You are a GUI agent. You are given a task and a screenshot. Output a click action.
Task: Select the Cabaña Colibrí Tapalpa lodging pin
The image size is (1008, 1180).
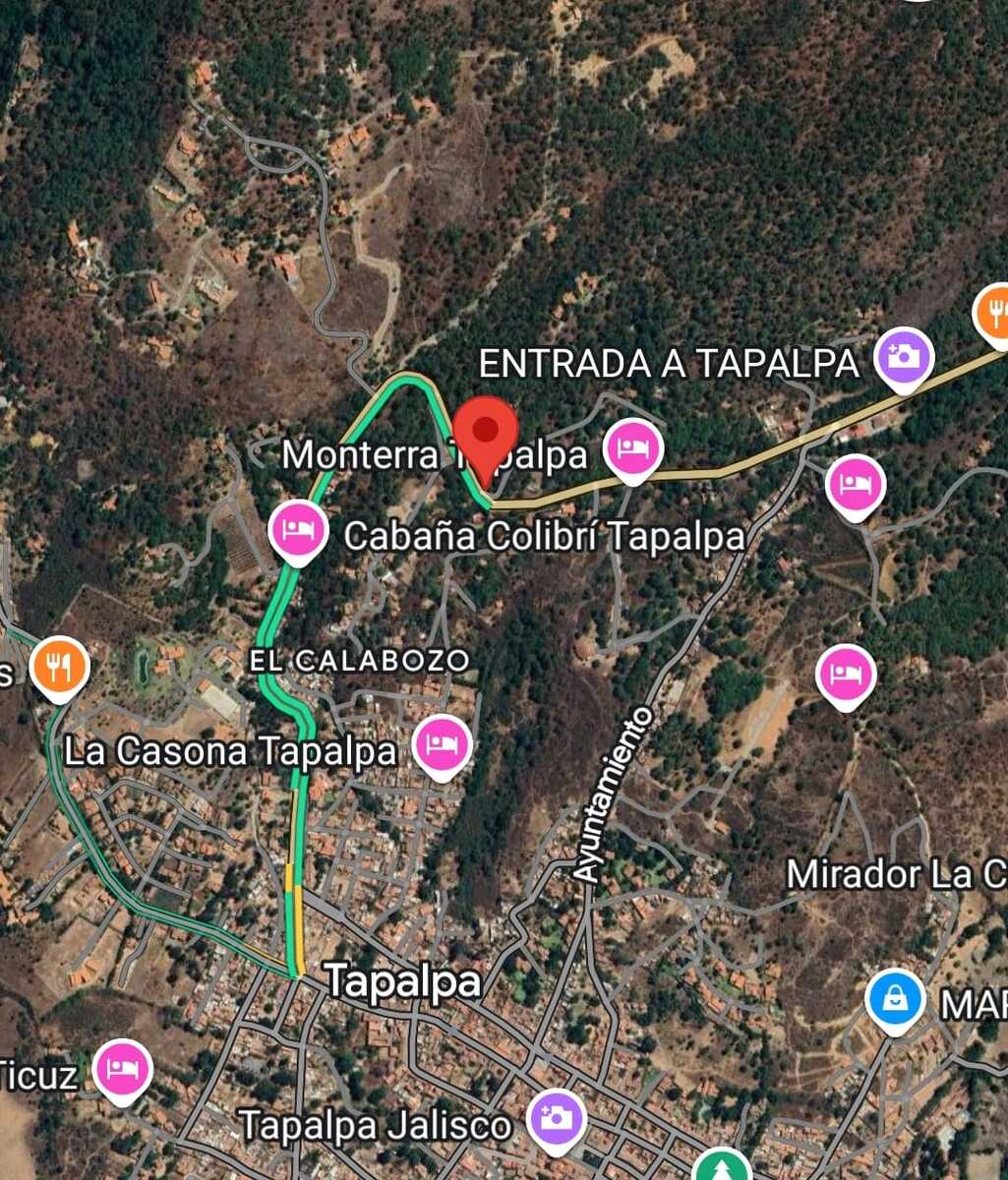[x=299, y=531]
